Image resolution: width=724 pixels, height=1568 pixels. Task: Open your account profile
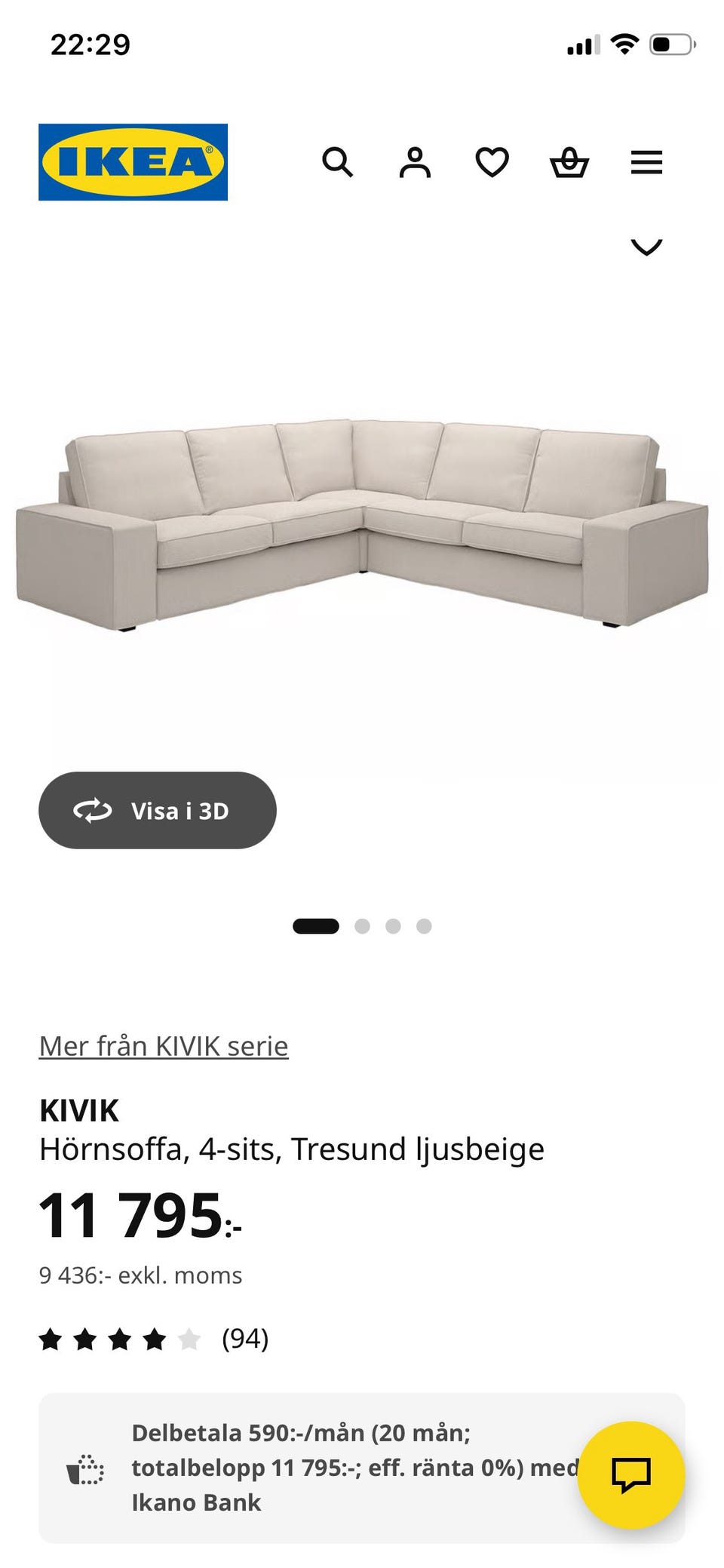click(x=414, y=162)
